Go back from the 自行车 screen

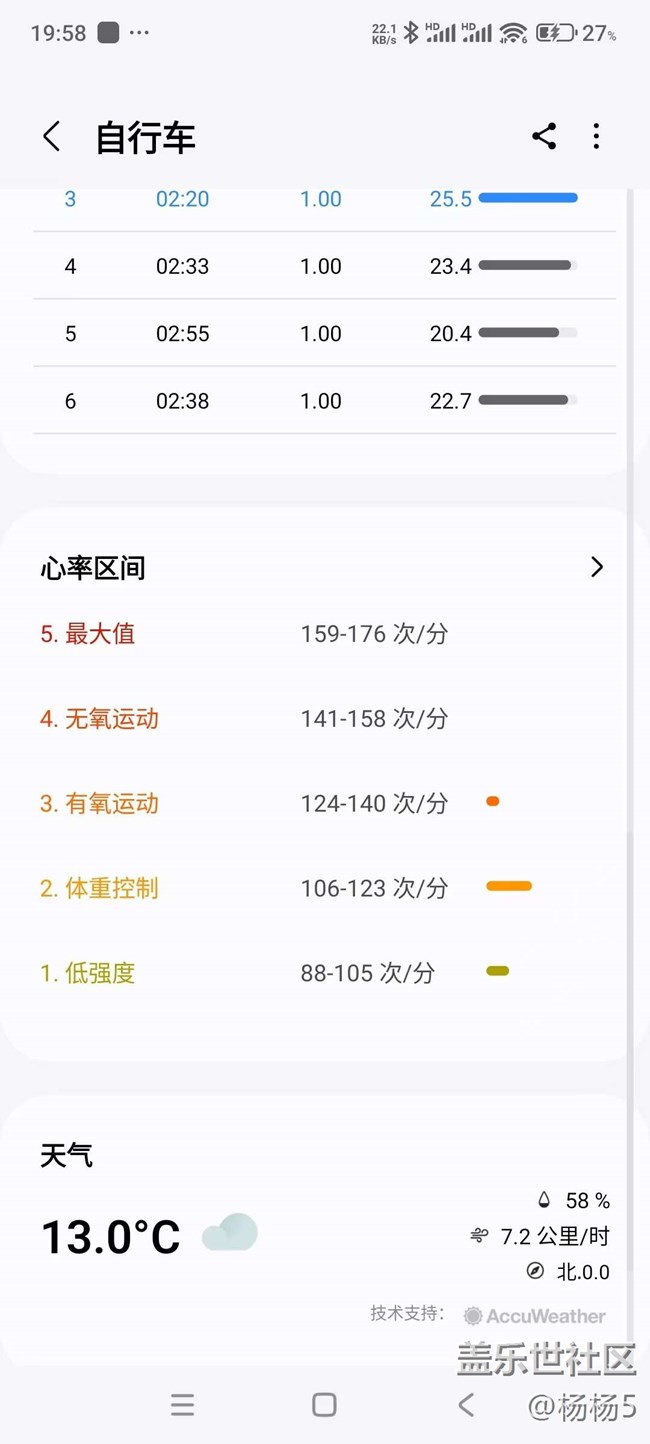click(52, 137)
